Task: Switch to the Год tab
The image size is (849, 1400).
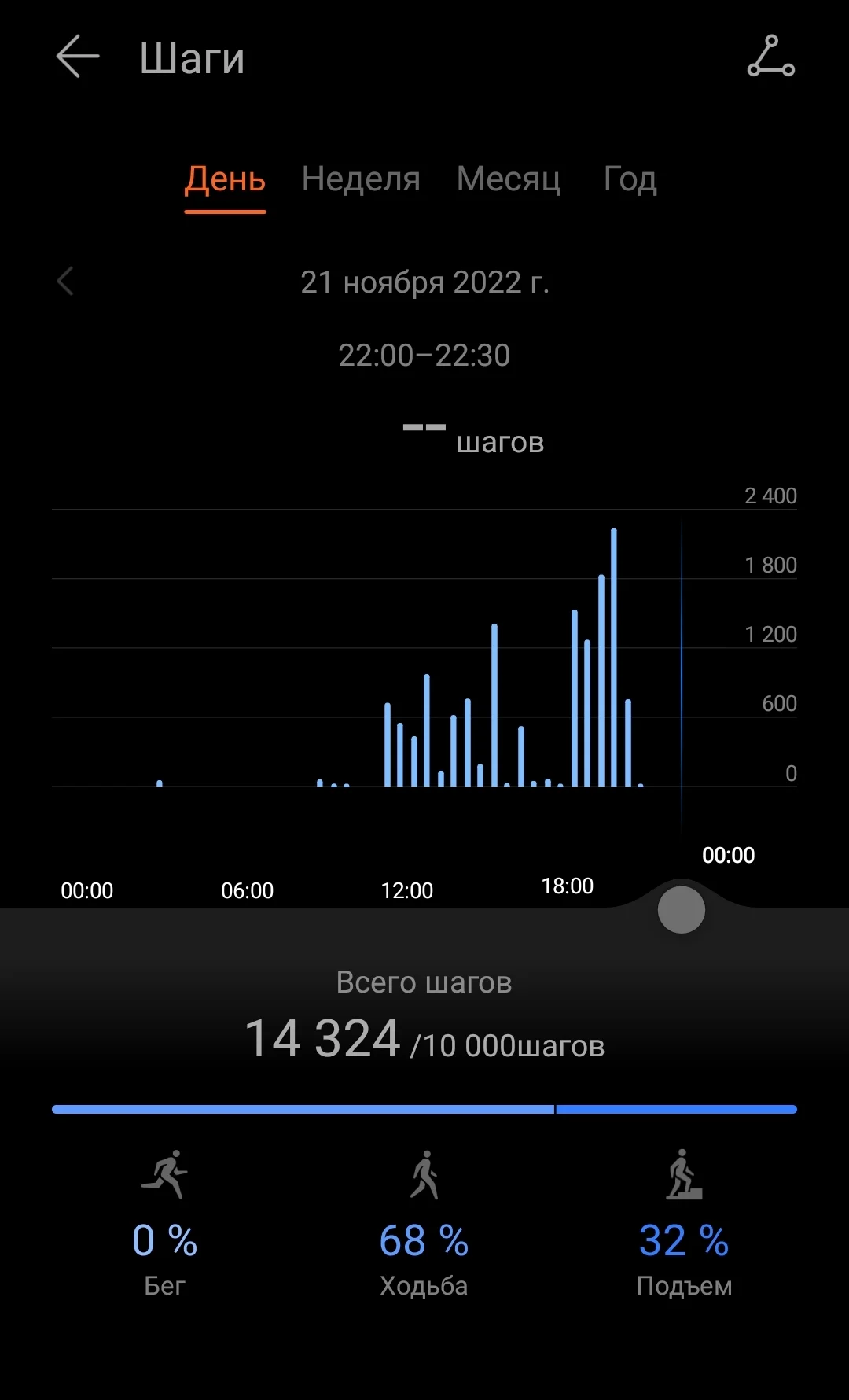Action: point(630,179)
